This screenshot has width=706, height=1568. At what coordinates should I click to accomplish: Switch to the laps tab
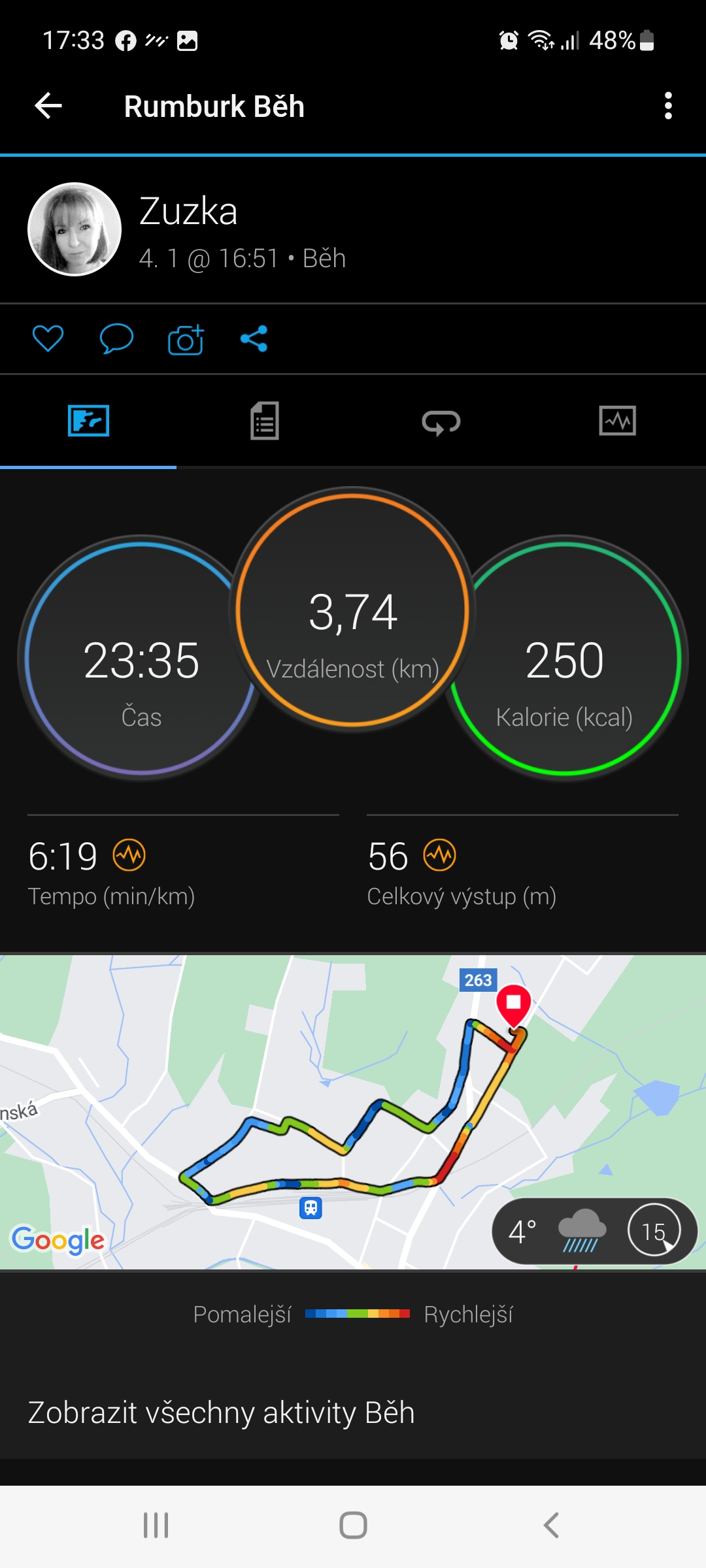[x=441, y=422]
